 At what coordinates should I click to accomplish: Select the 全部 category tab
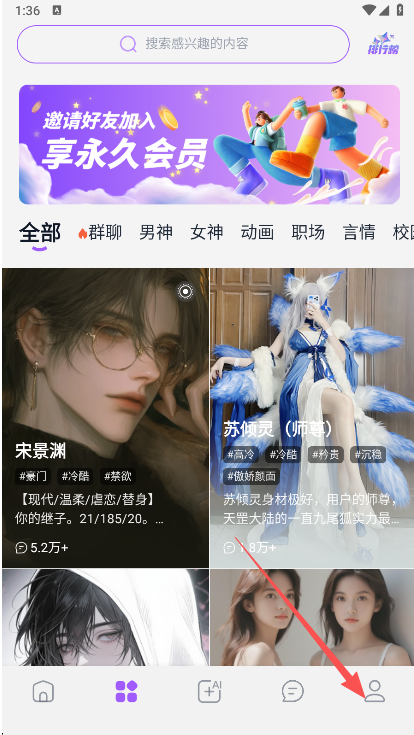40,232
